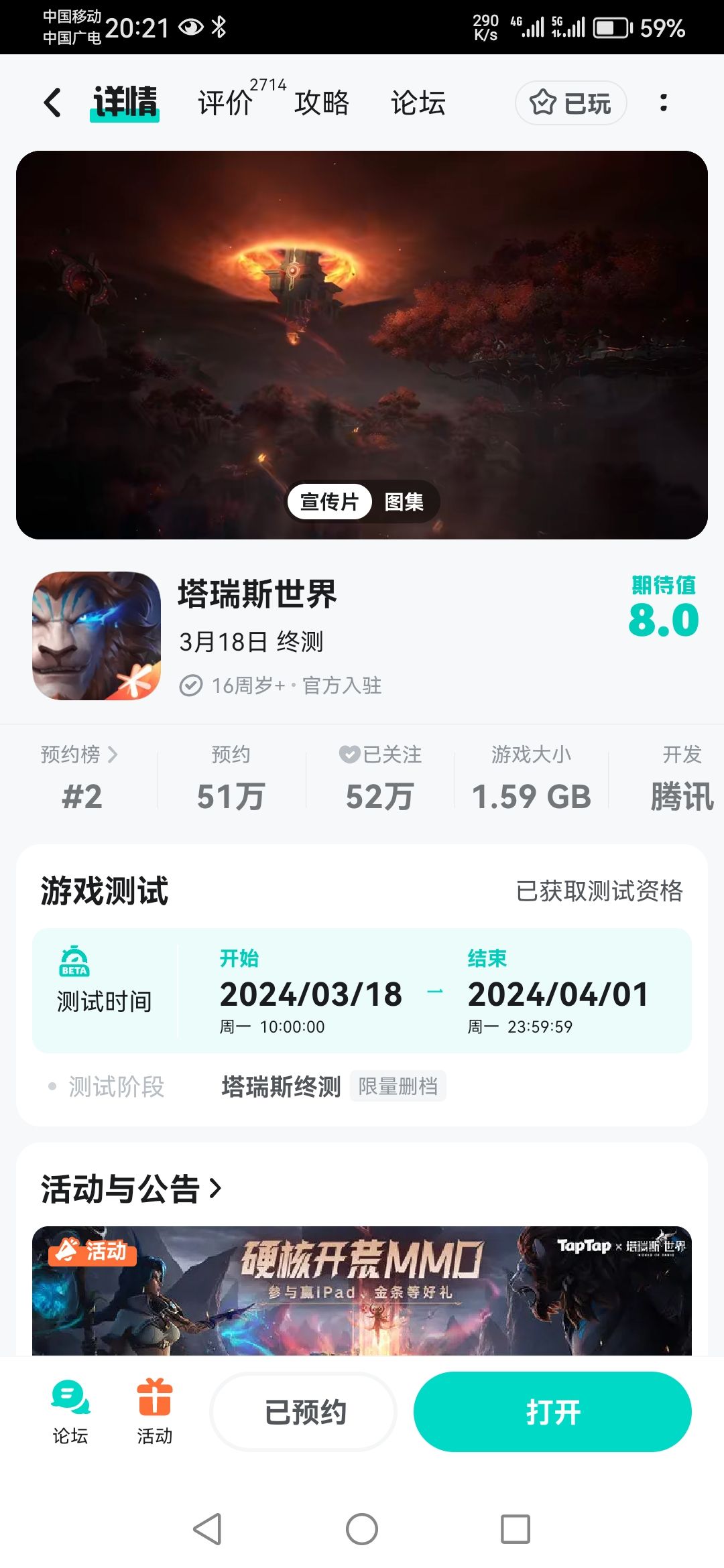Open the system recent apps view
The height and width of the screenshot is (1568, 724).
click(x=515, y=1529)
